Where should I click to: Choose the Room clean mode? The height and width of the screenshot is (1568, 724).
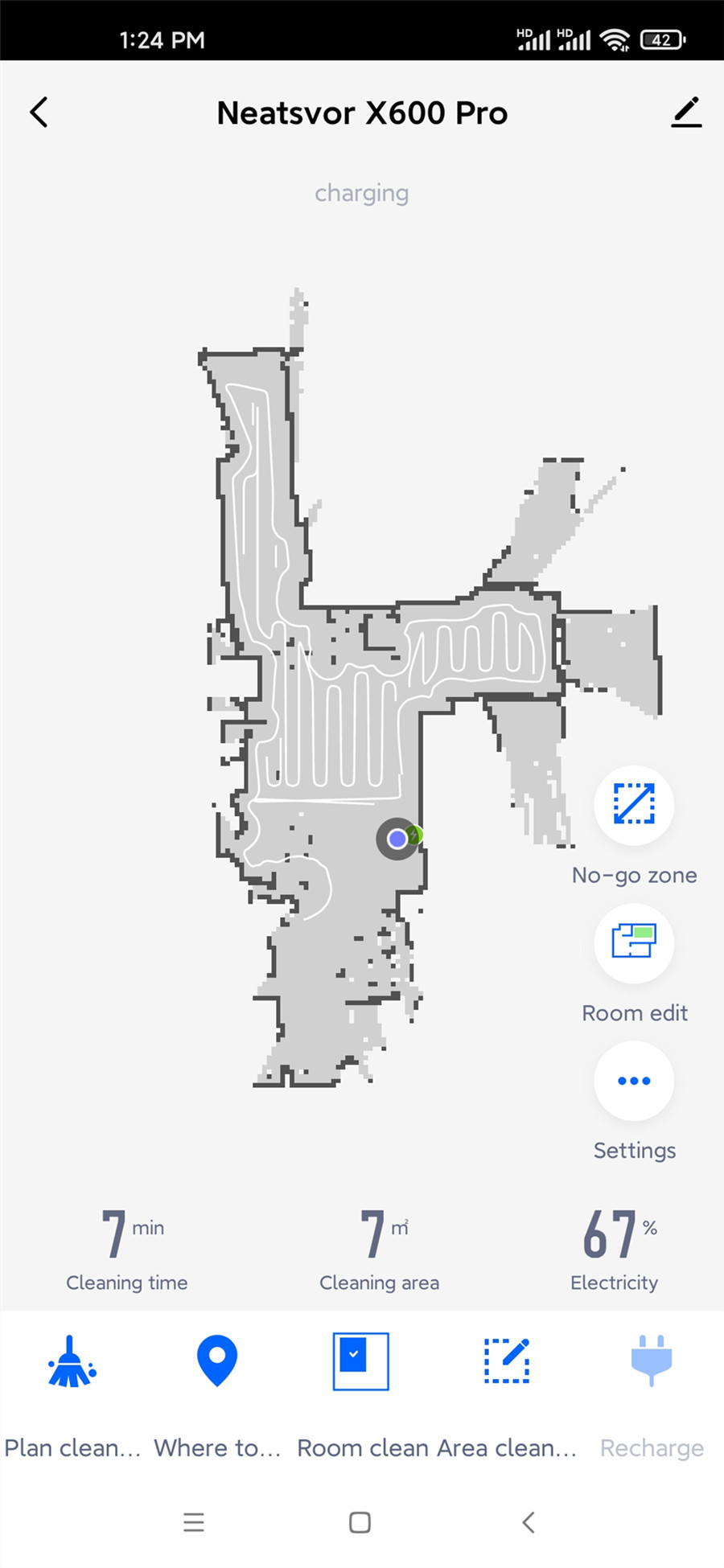click(x=361, y=1361)
